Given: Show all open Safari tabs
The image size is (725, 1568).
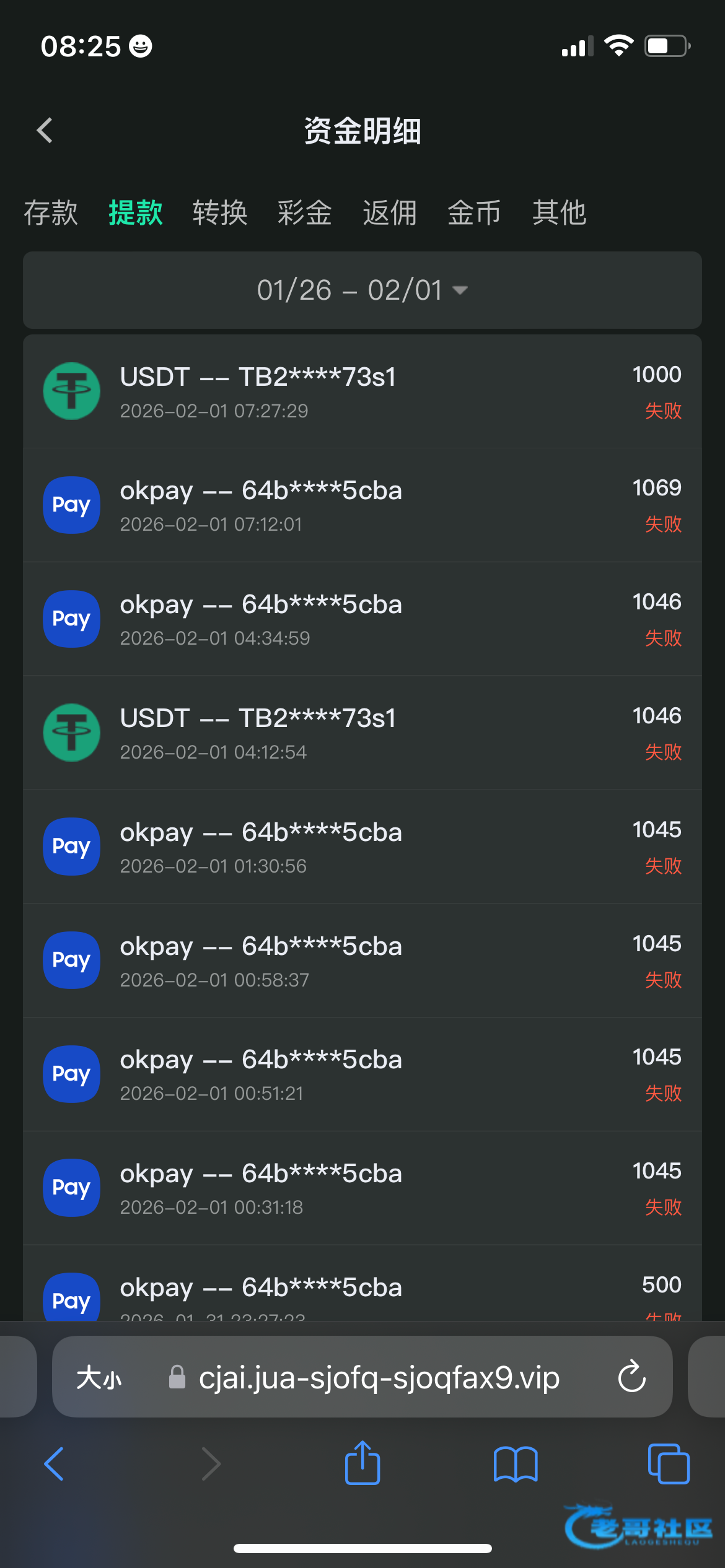Looking at the screenshot, I should click(668, 1464).
